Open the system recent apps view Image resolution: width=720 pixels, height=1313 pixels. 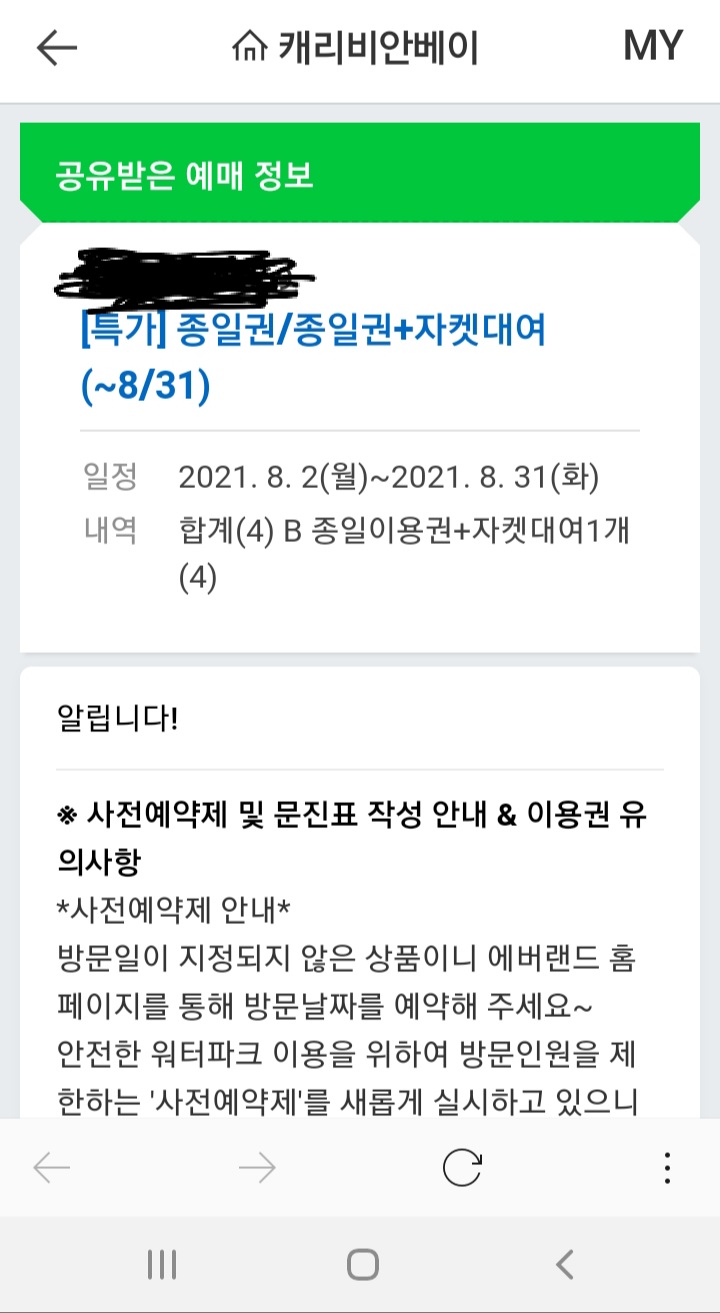[x=162, y=1265]
